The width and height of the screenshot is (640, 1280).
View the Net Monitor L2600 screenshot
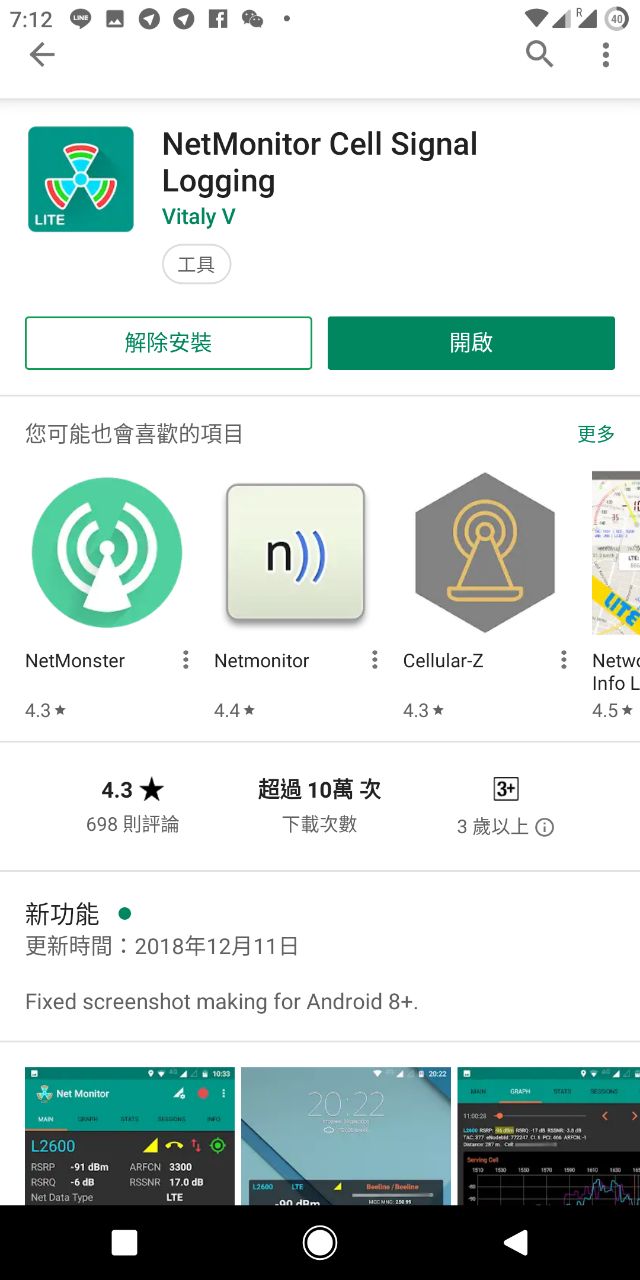pyautogui.click(x=130, y=1135)
